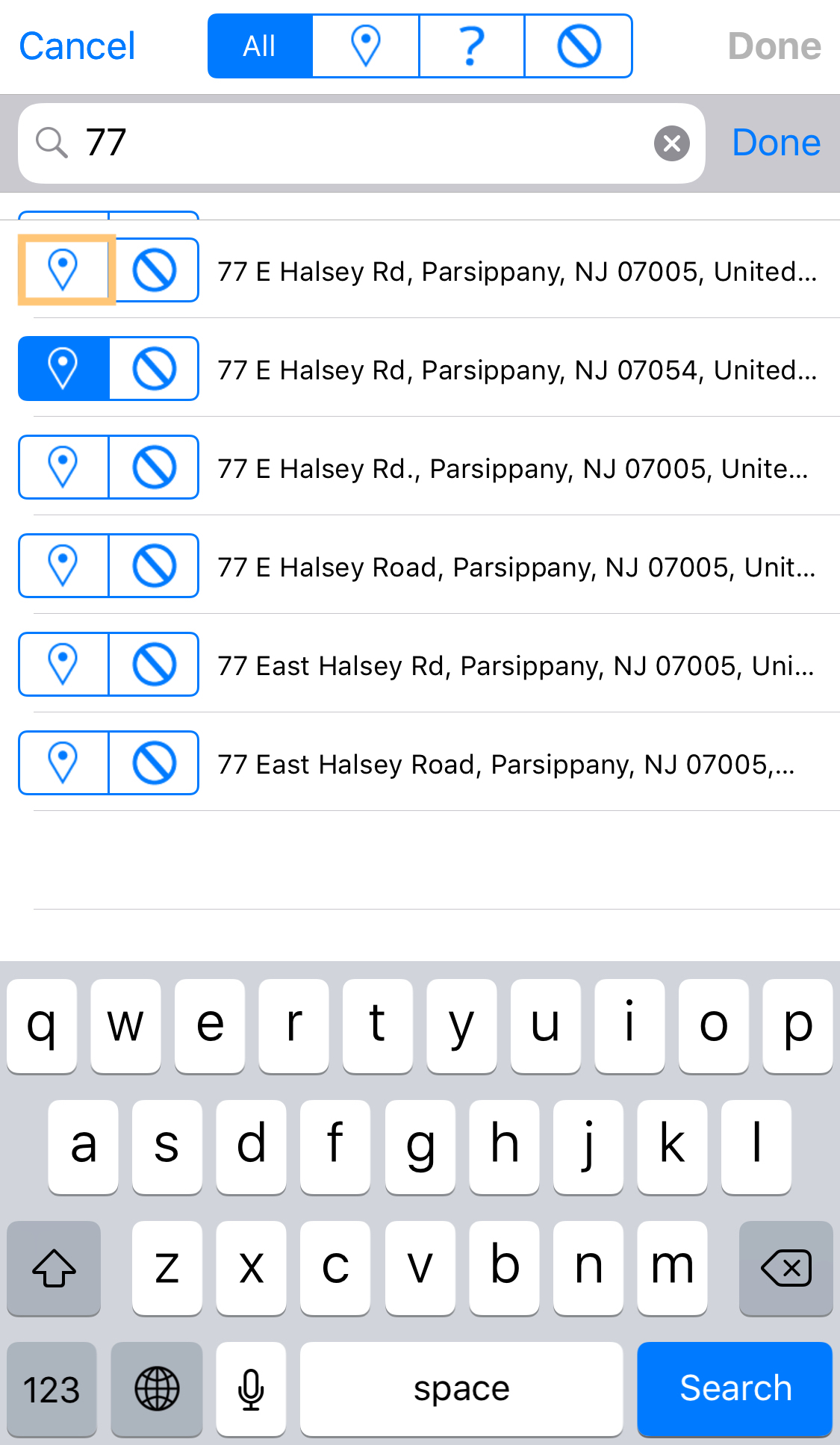The height and width of the screenshot is (1445, 840).
Task: Tap blue Done next to search field
Action: [x=777, y=143]
